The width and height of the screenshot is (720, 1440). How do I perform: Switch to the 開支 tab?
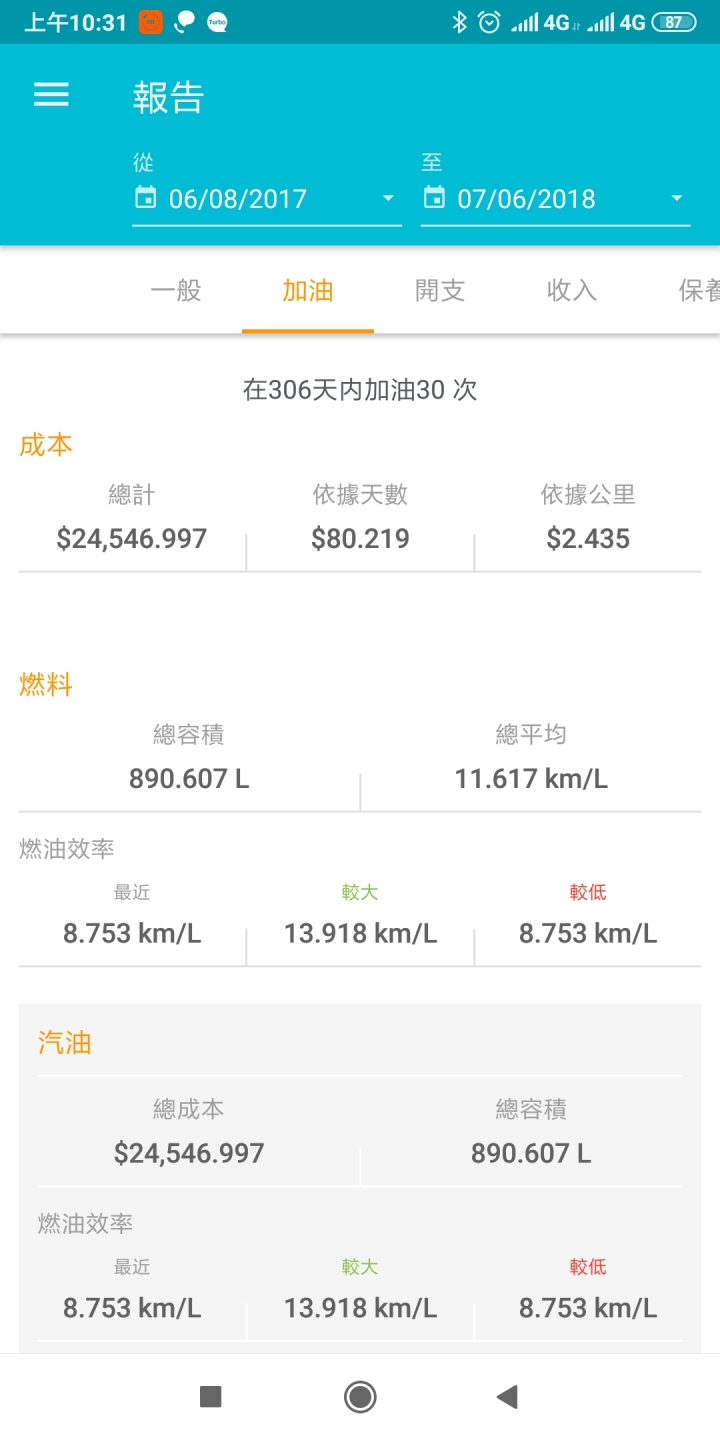click(x=440, y=291)
